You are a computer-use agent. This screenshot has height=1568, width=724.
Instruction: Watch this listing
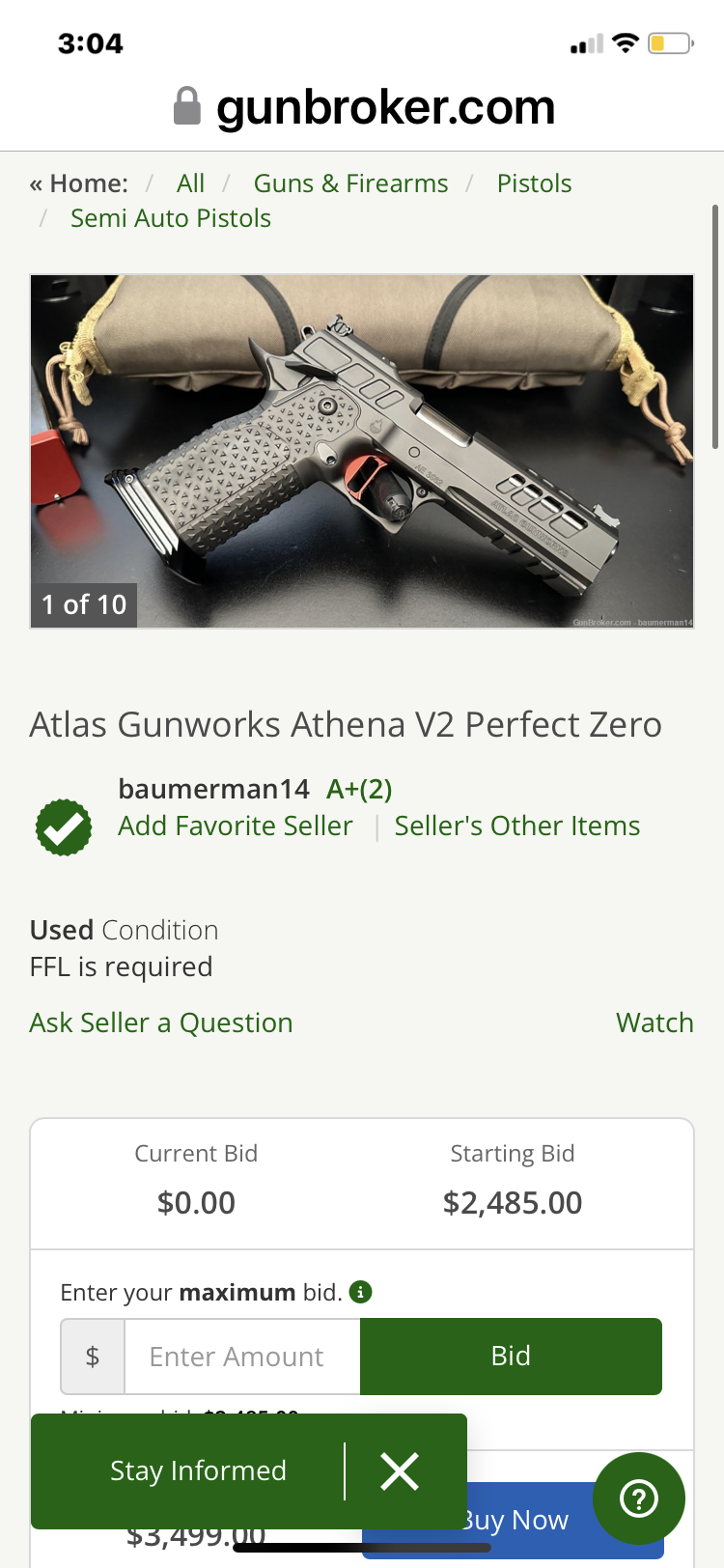tap(654, 1022)
